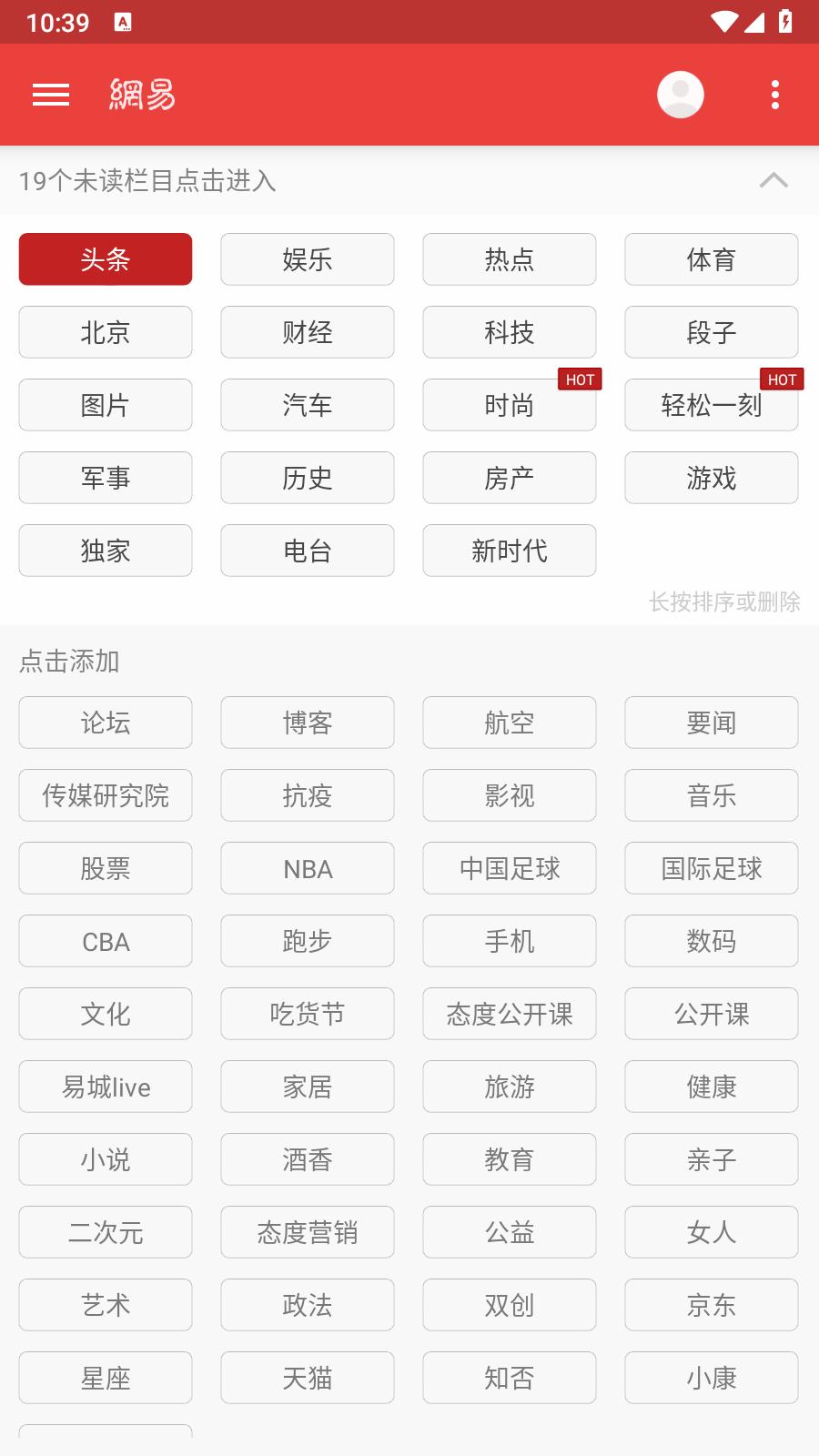Switch to the 娱乐 channel
Image resolution: width=819 pixels, height=1456 pixels.
[x=308, y=259]
